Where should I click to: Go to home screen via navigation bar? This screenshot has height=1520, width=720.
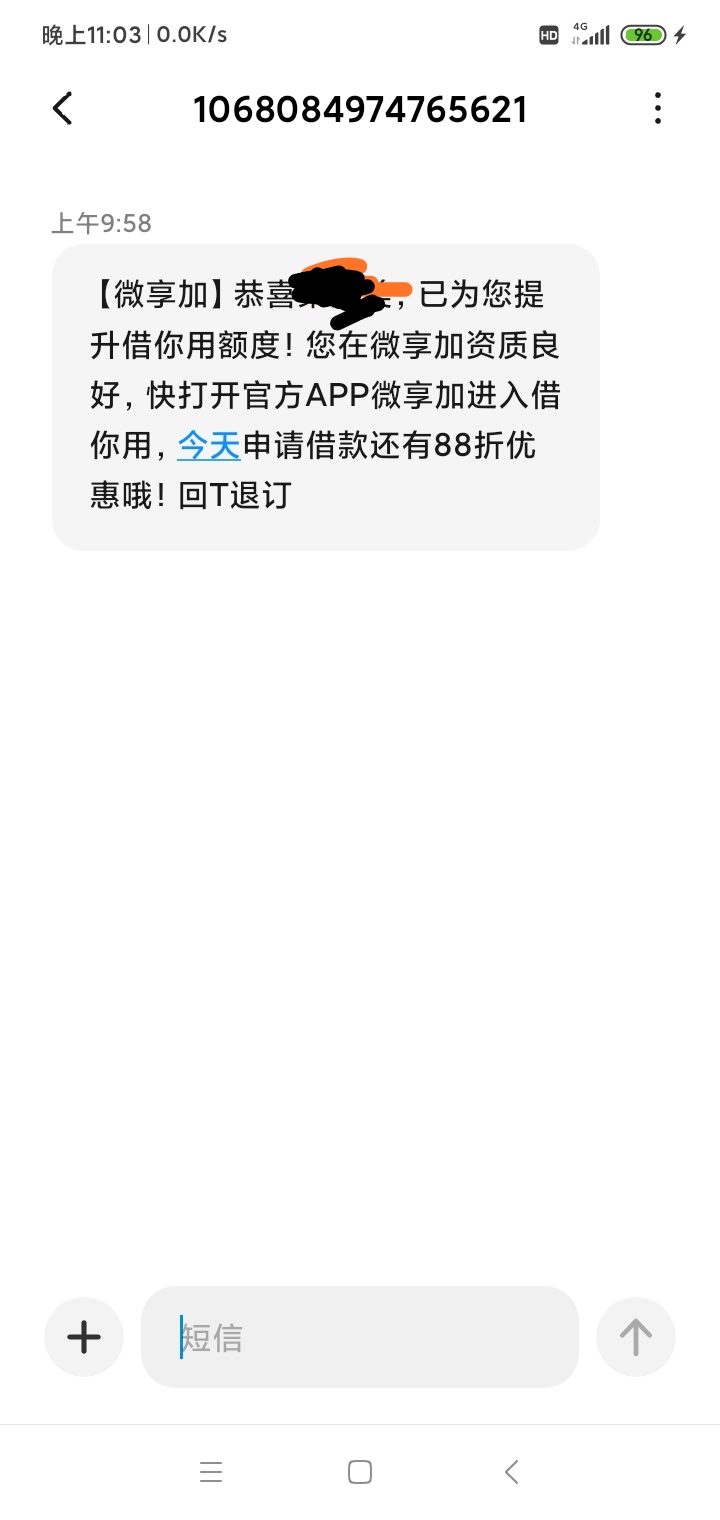pyautogui.click(x=360, y=1472)
